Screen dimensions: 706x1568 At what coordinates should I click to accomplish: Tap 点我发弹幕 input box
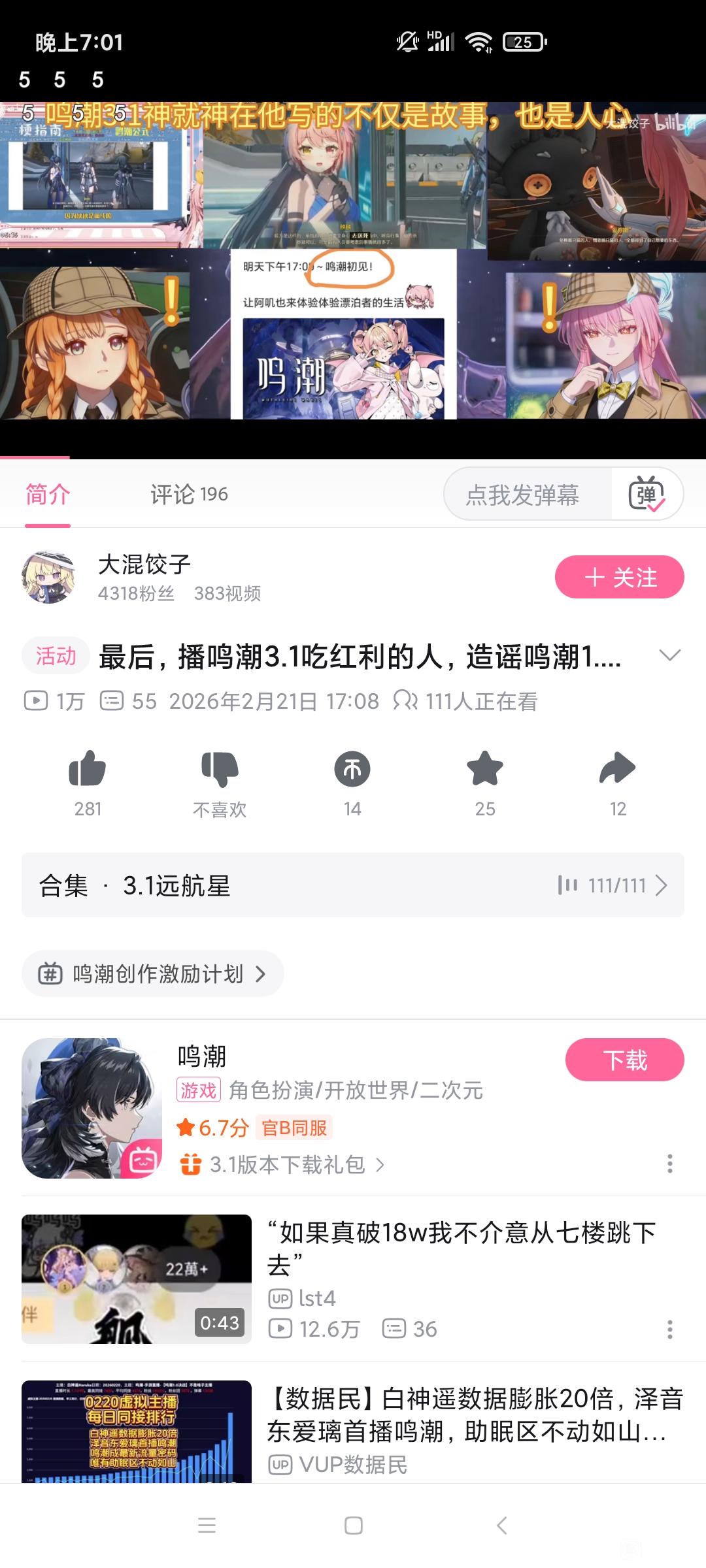523,495
